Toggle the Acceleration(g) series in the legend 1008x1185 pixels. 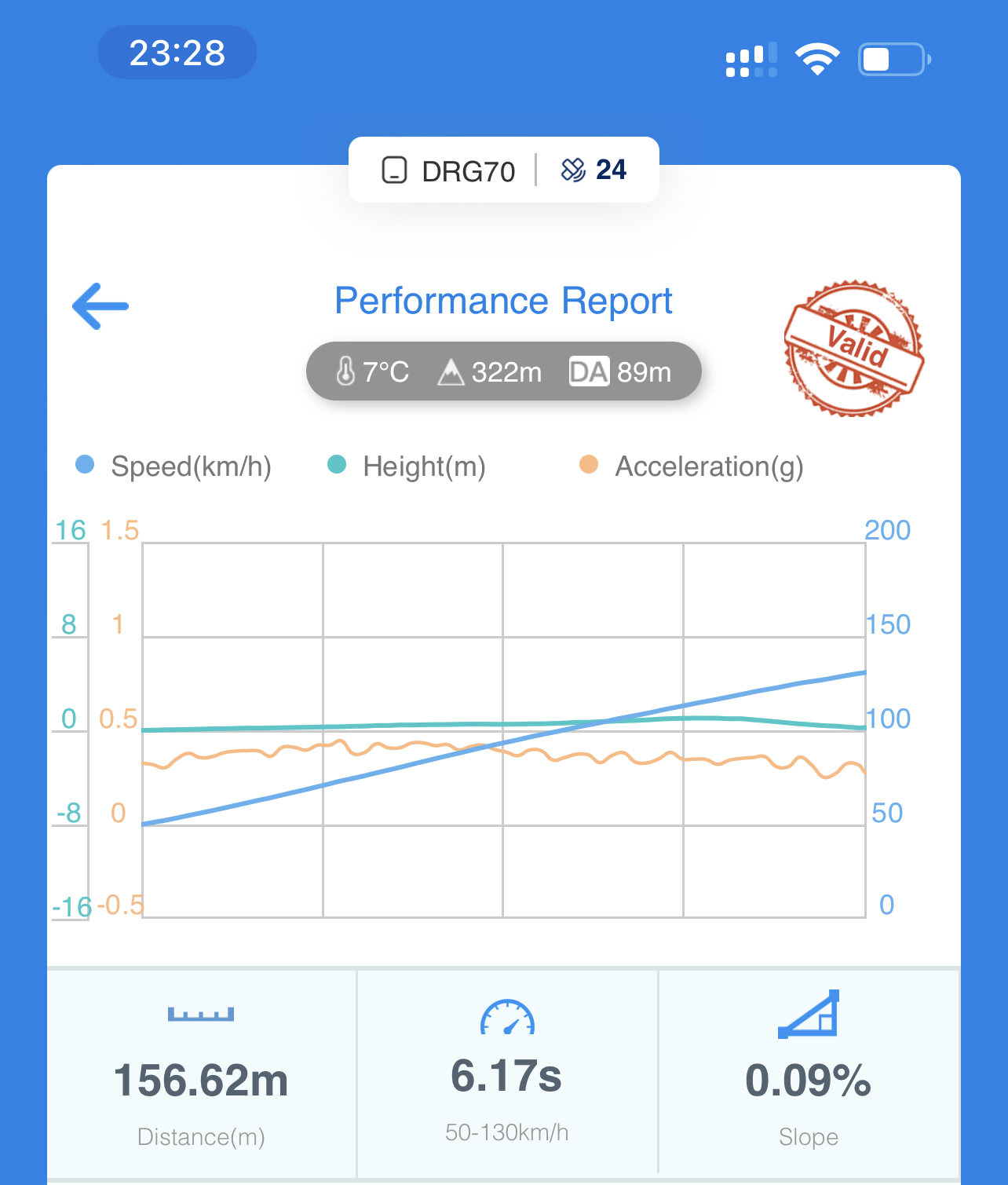coord(692,466)
